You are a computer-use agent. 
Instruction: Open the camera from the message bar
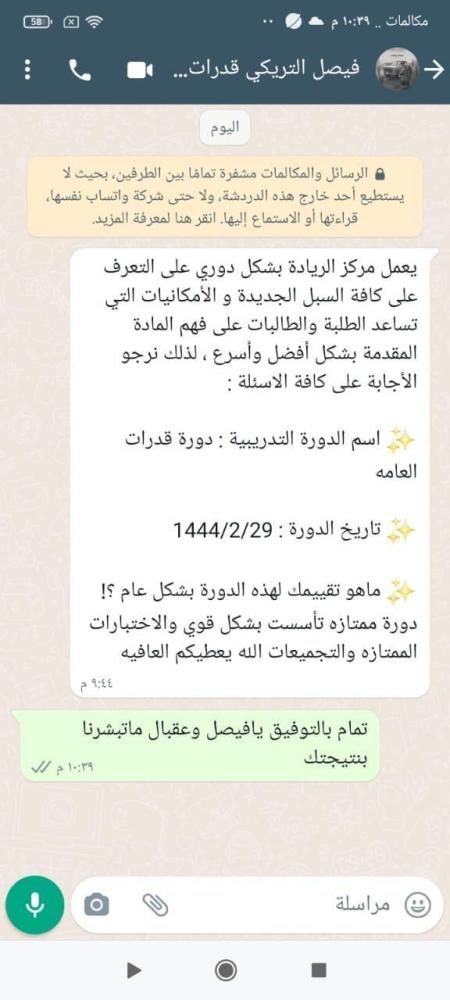click(x=97, y=904)
